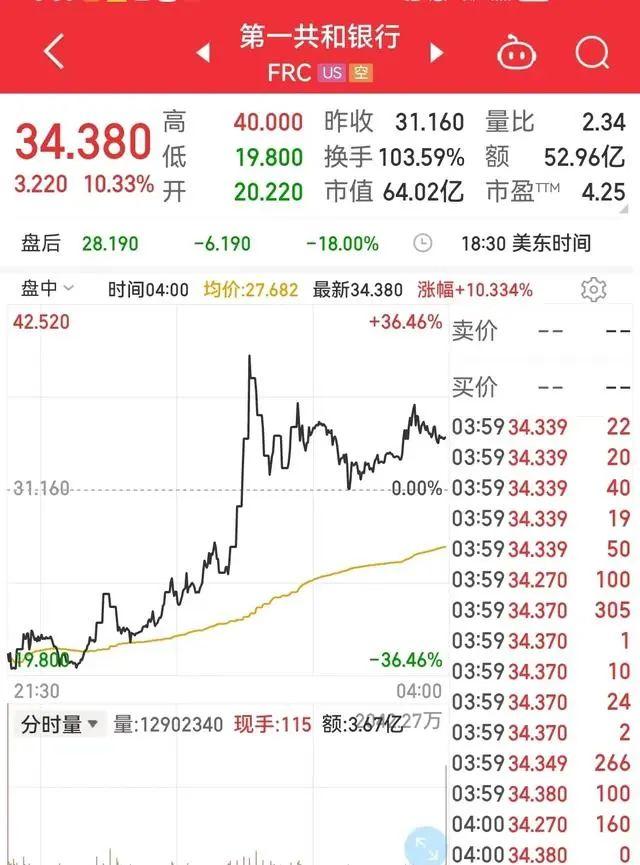The image size is (640, 865).
Task: Search for another stock
Action: tap(593, 52)
